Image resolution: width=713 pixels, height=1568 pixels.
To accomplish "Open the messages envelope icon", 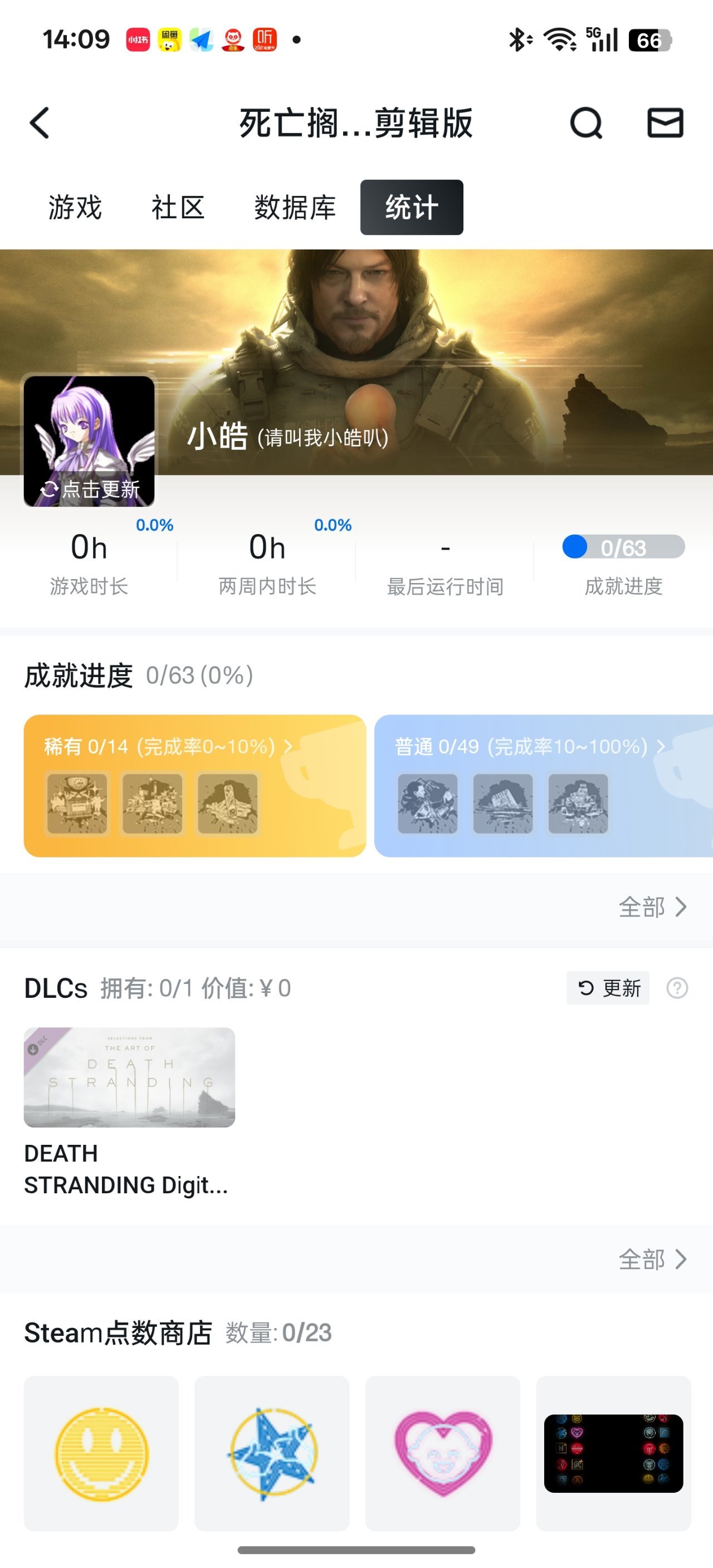I will coord(665,123).
